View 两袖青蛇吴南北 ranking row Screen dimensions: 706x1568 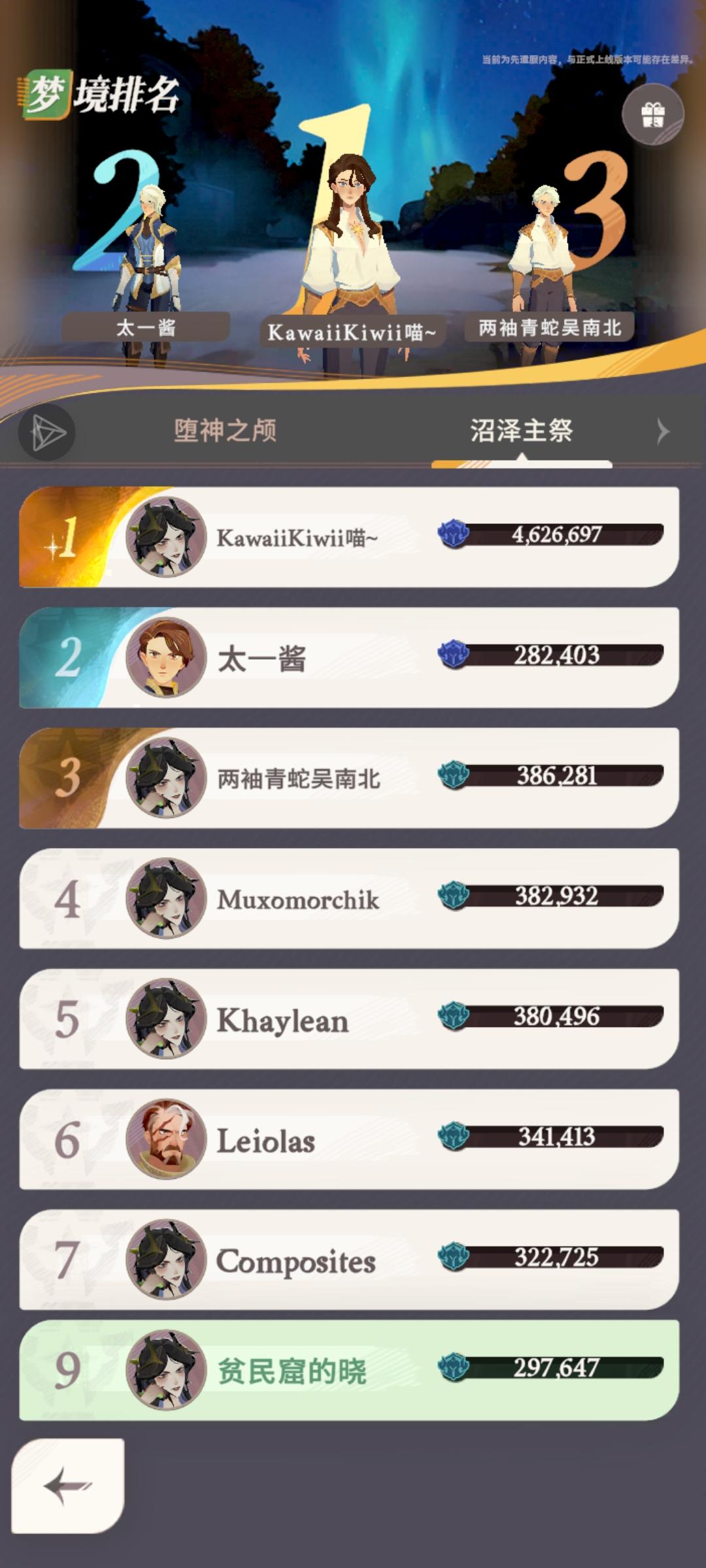click(349, 778)
